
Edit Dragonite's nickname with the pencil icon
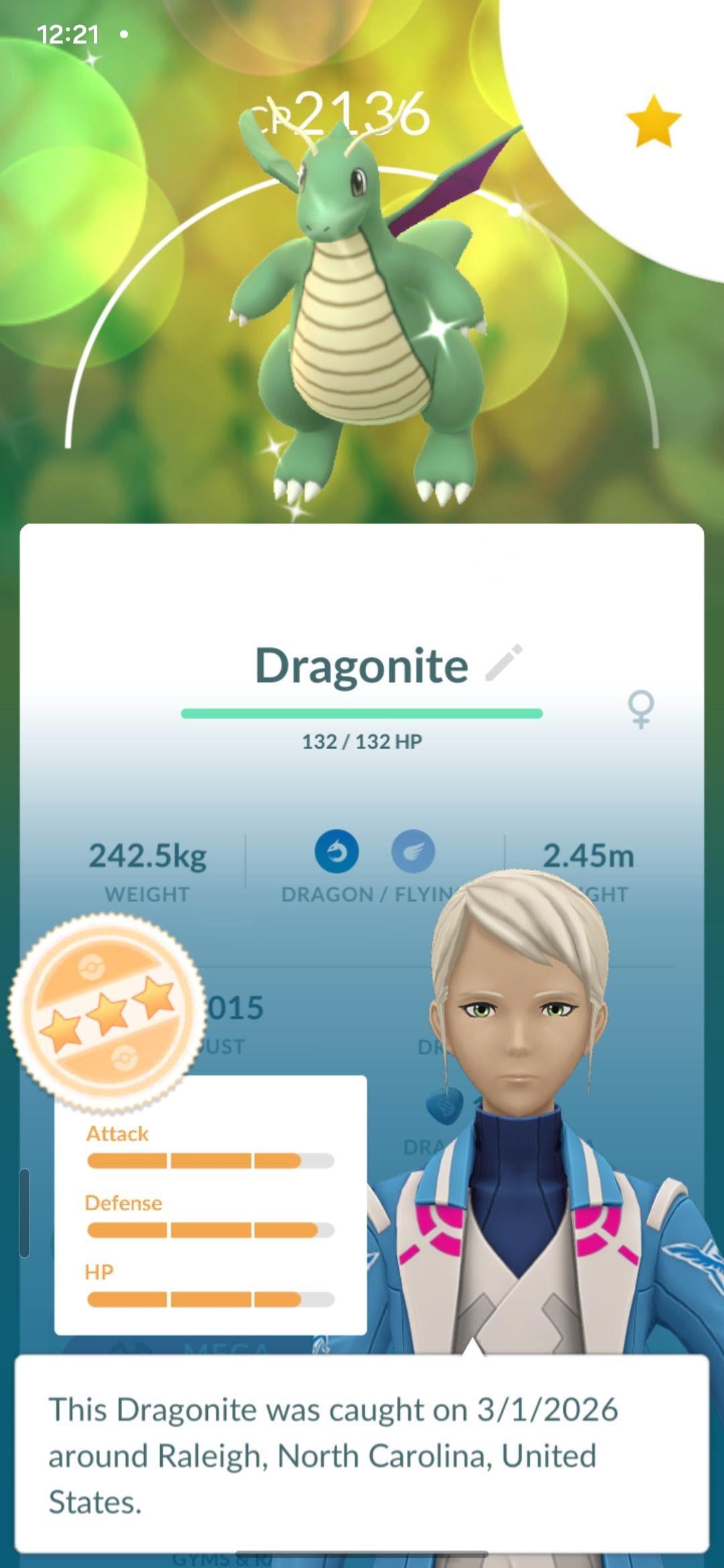(504, 663)
